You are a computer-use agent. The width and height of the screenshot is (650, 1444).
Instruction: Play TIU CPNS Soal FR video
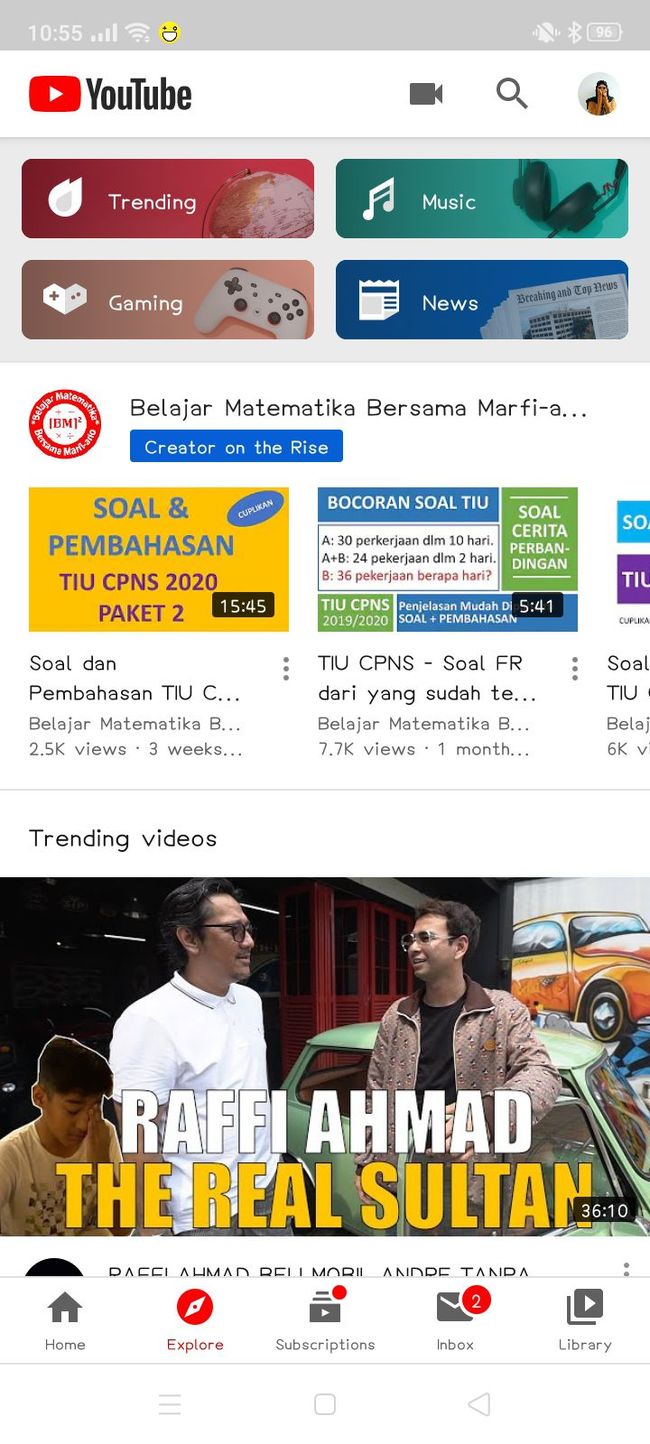tap(447, 559)
